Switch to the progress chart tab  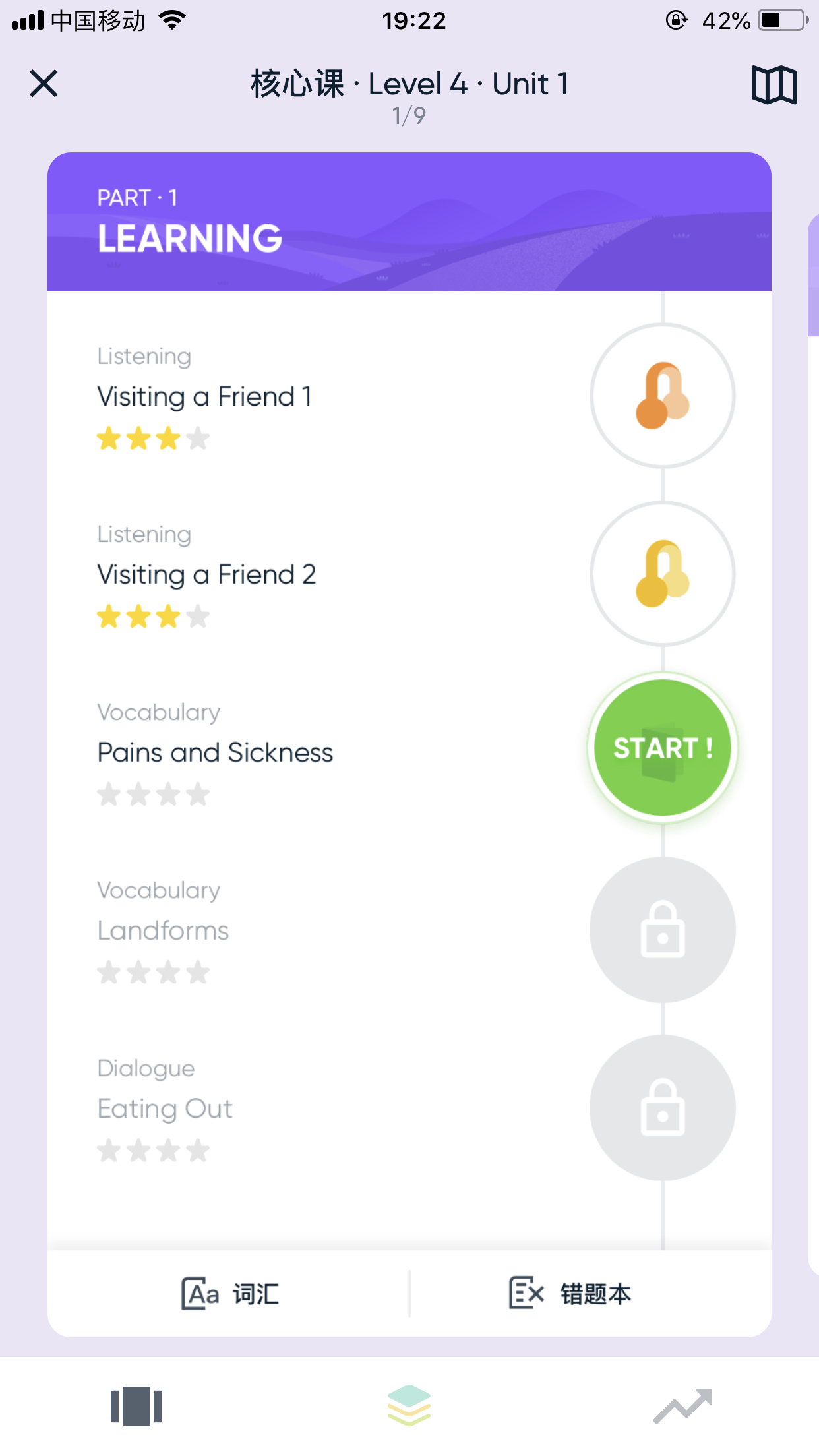coord(683,1406)
